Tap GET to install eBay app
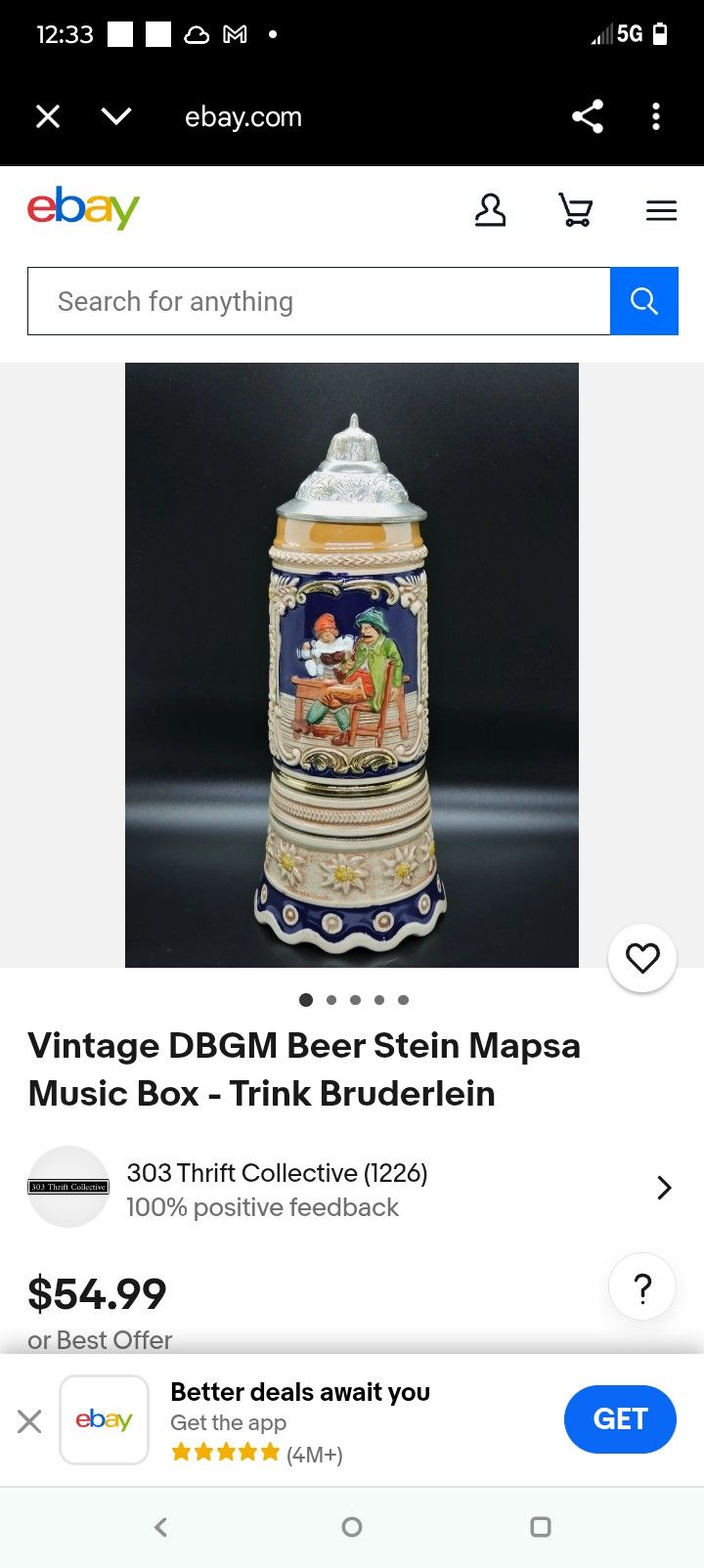This screenshot has height=1568, width=704. click(620, 1419)
